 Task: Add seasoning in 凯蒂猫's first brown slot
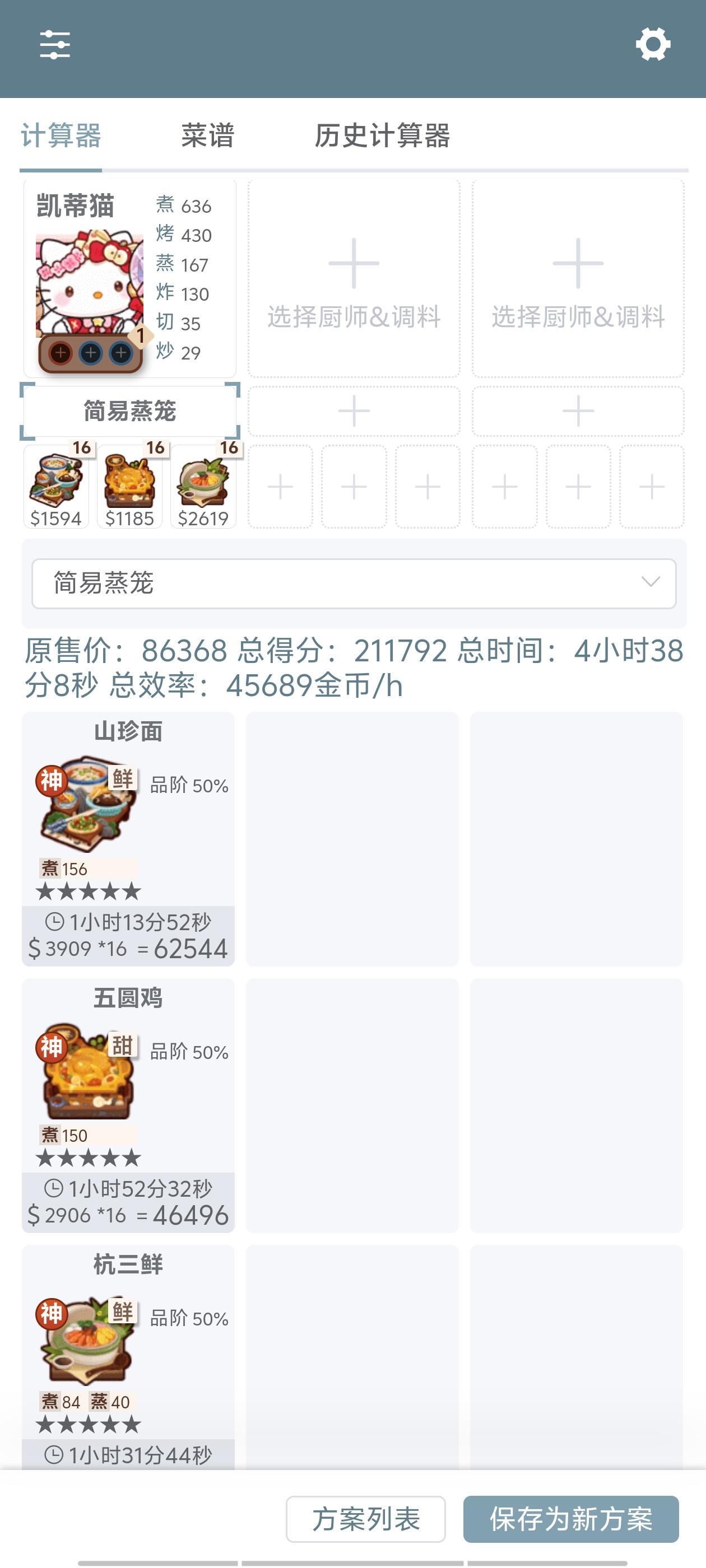61,352
